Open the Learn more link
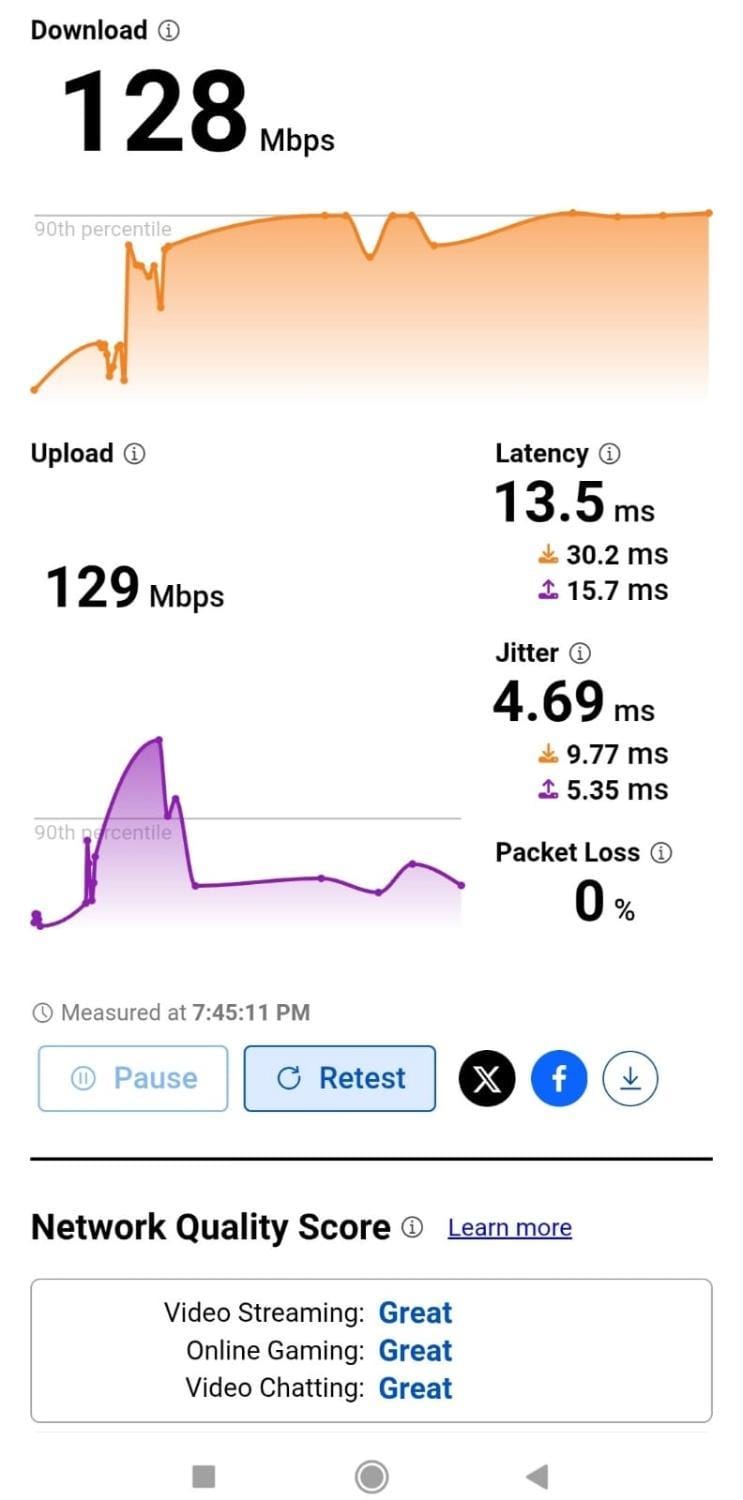Screen dimensions: 743x1500 point(510,1228)
